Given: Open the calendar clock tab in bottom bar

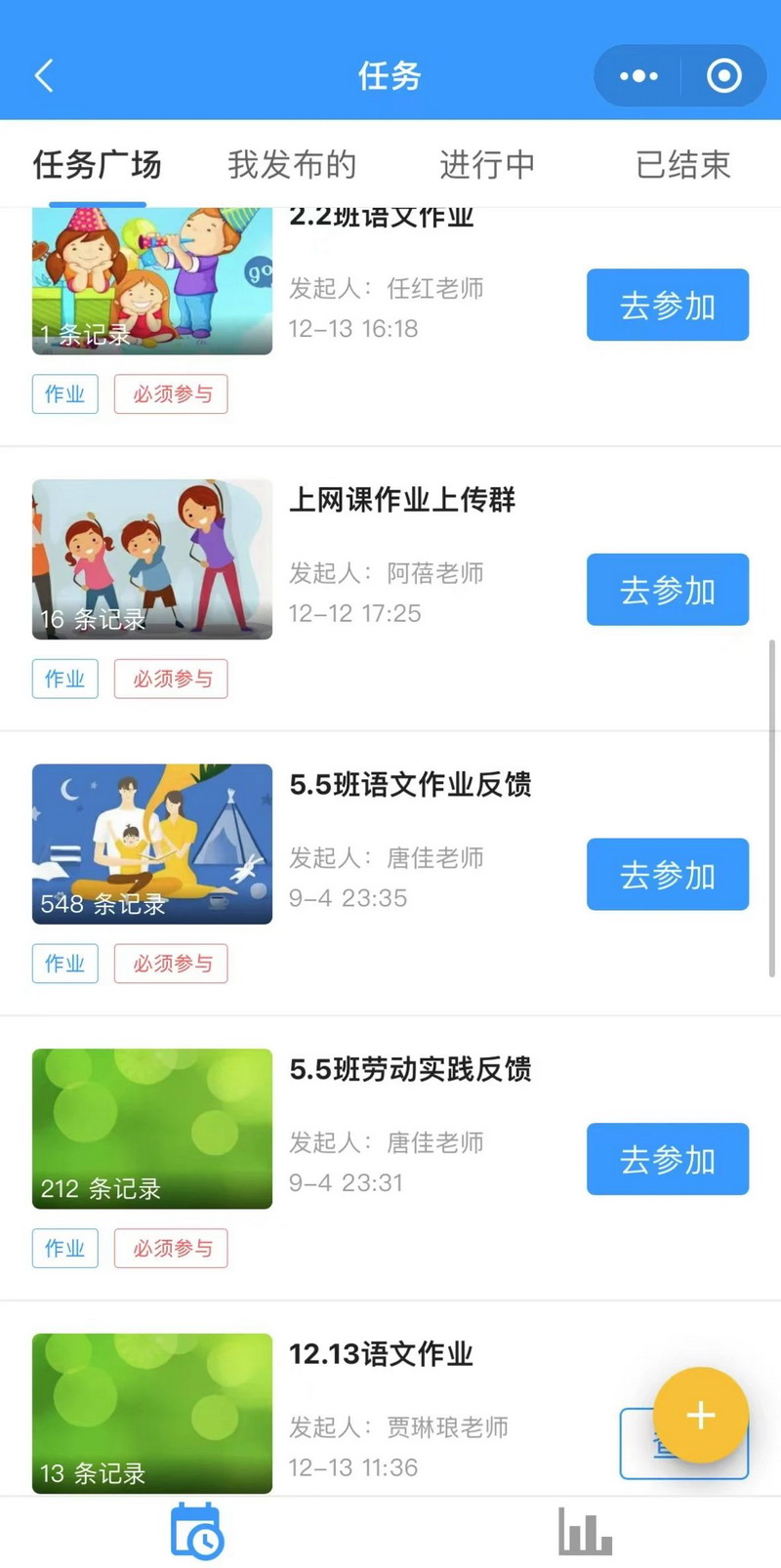Looking at the screenshot, I should click(x=196, y=1532).
